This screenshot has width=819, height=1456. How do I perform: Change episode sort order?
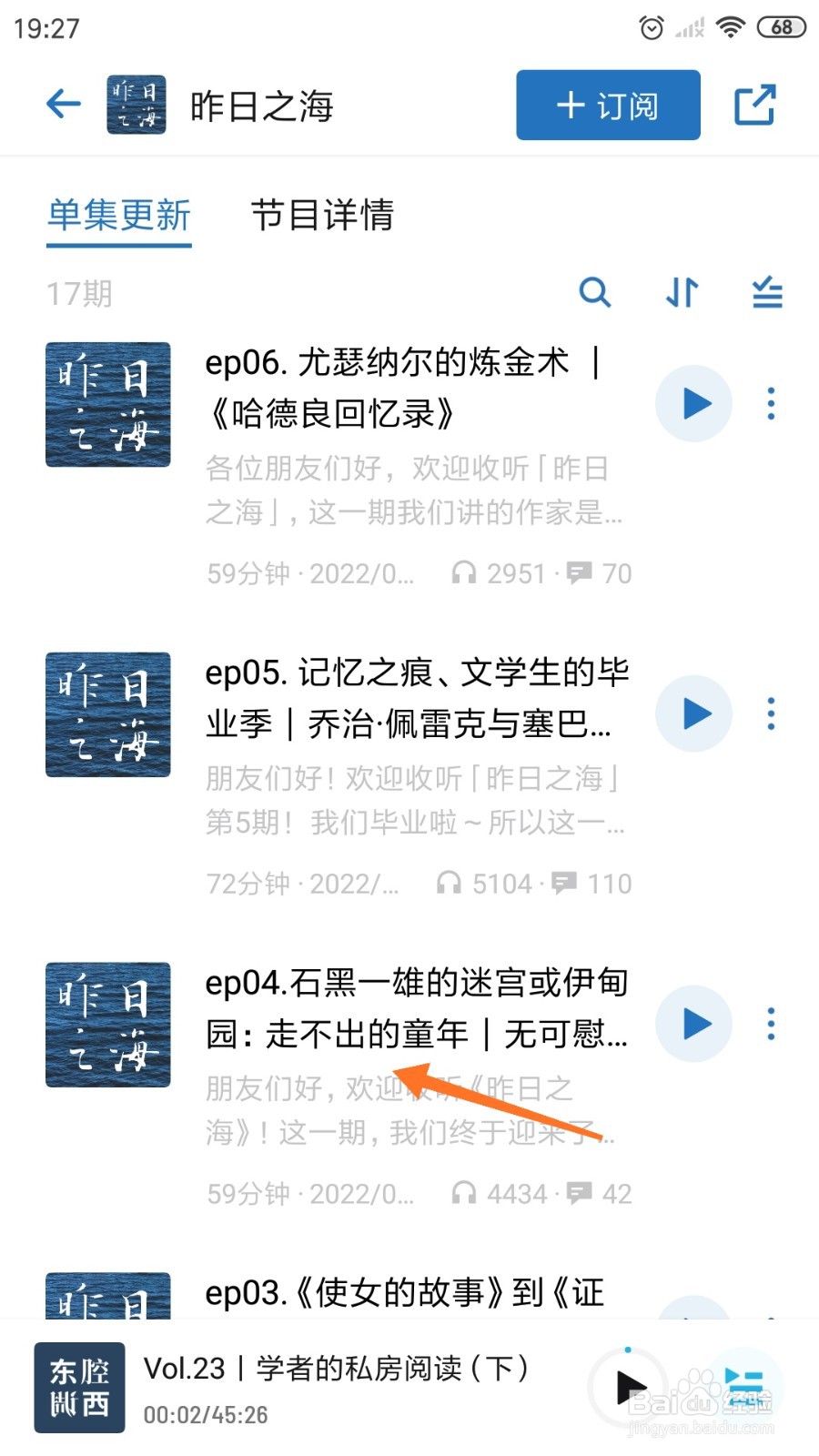682,293
